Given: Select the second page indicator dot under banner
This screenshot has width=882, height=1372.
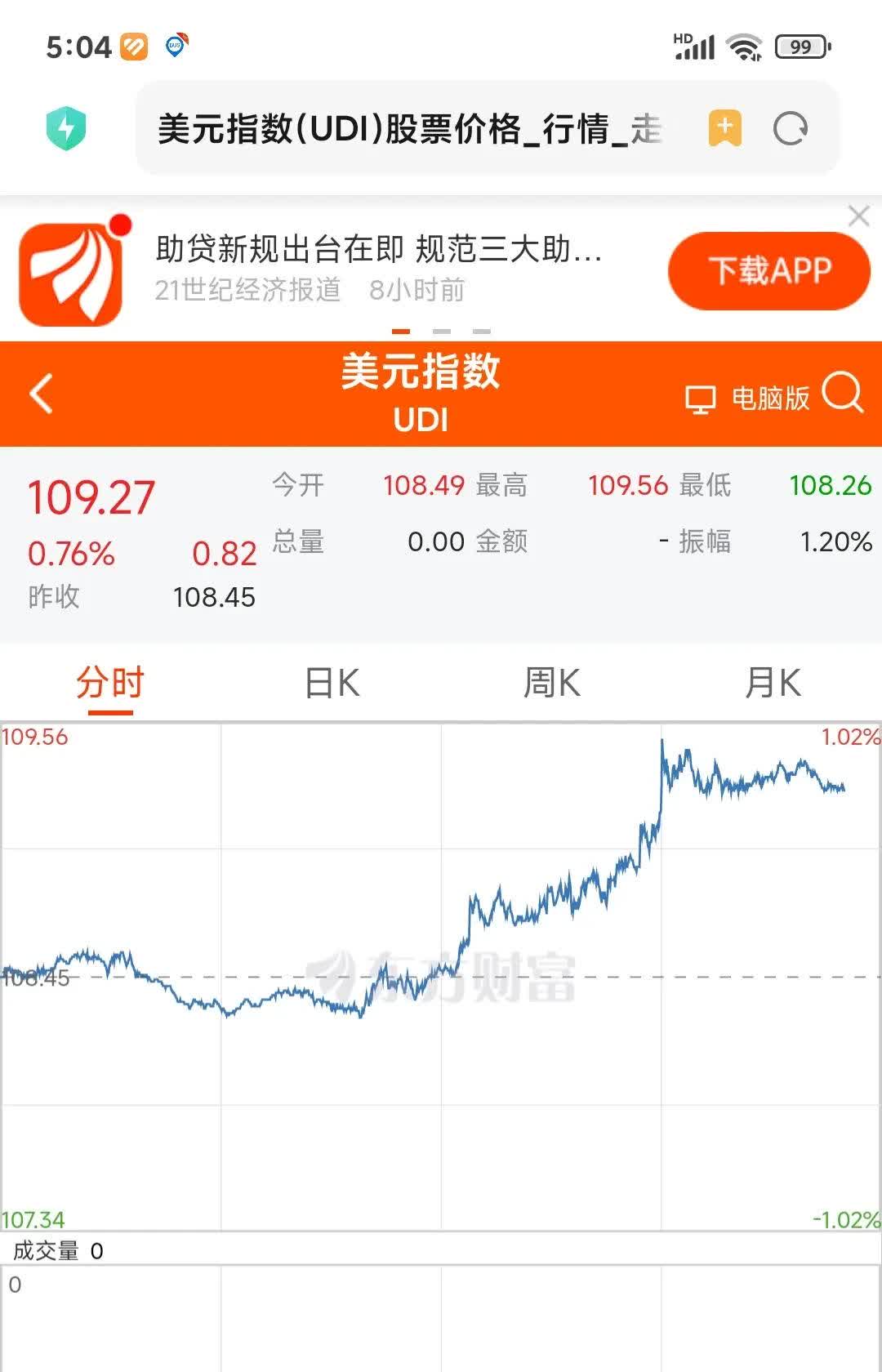Looking at the screenshot, I should pos(443,332).
